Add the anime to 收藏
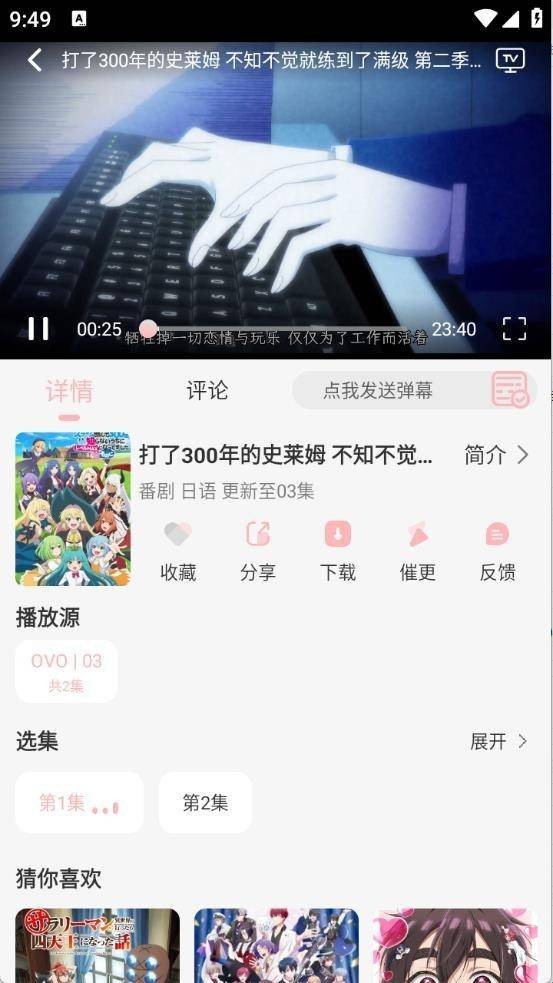 point(178,551)
